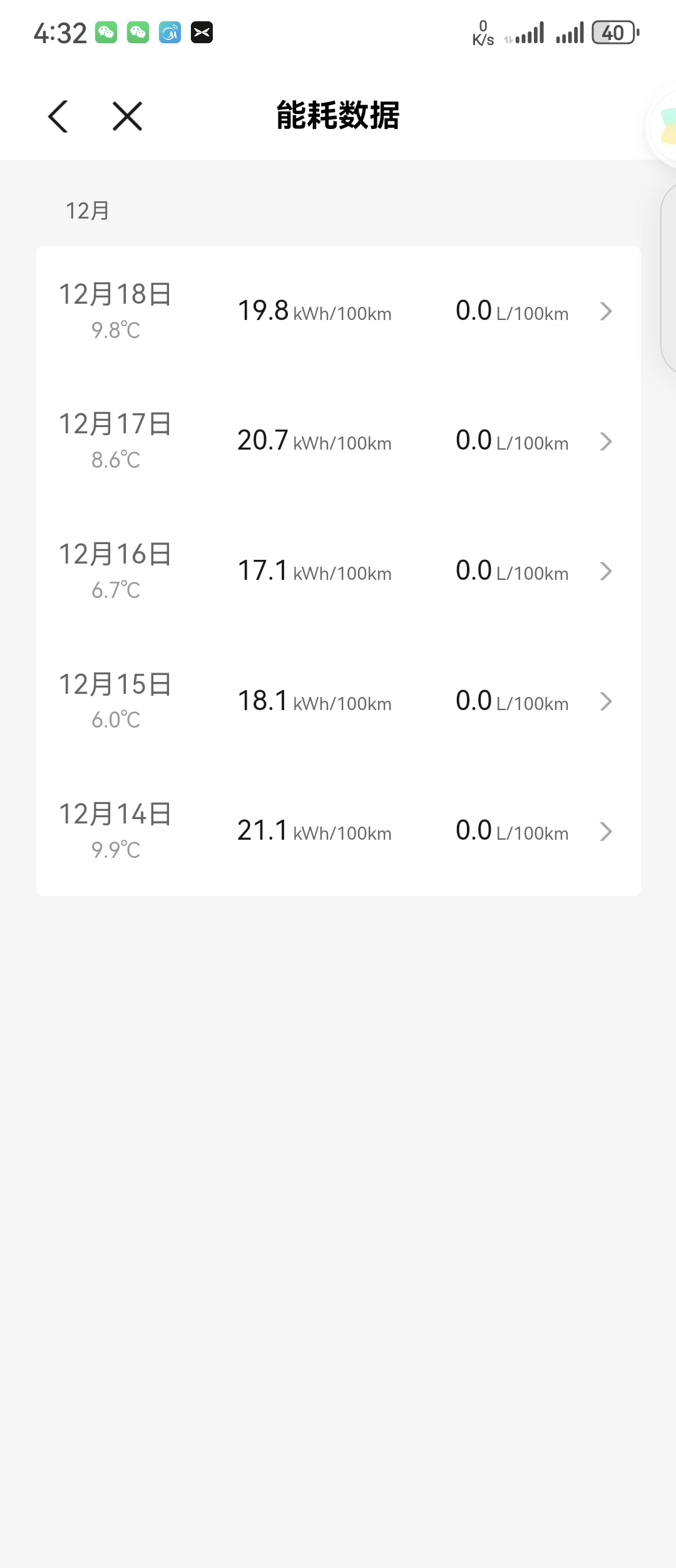Open energy details for 12月18日
The height and width of the screenshot is (1568, 676).
tap(338, 311)
